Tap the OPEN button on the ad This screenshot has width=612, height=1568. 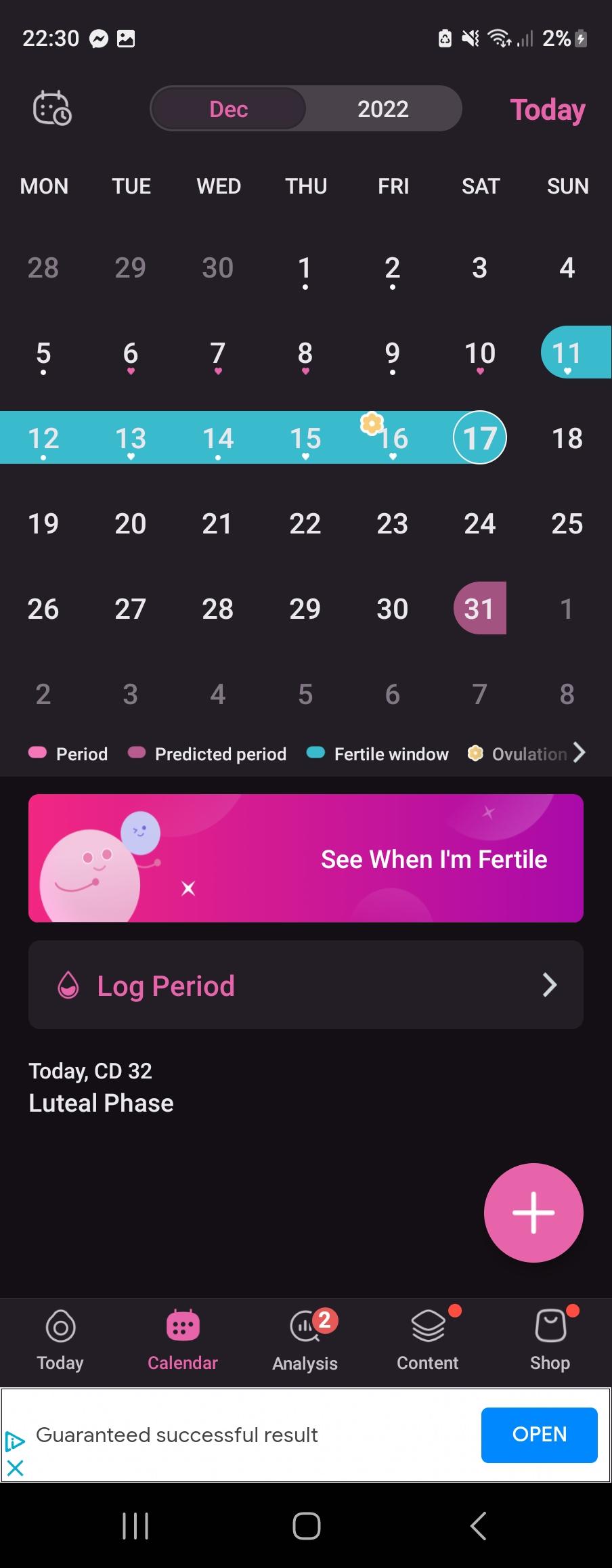pos(539,1435)
